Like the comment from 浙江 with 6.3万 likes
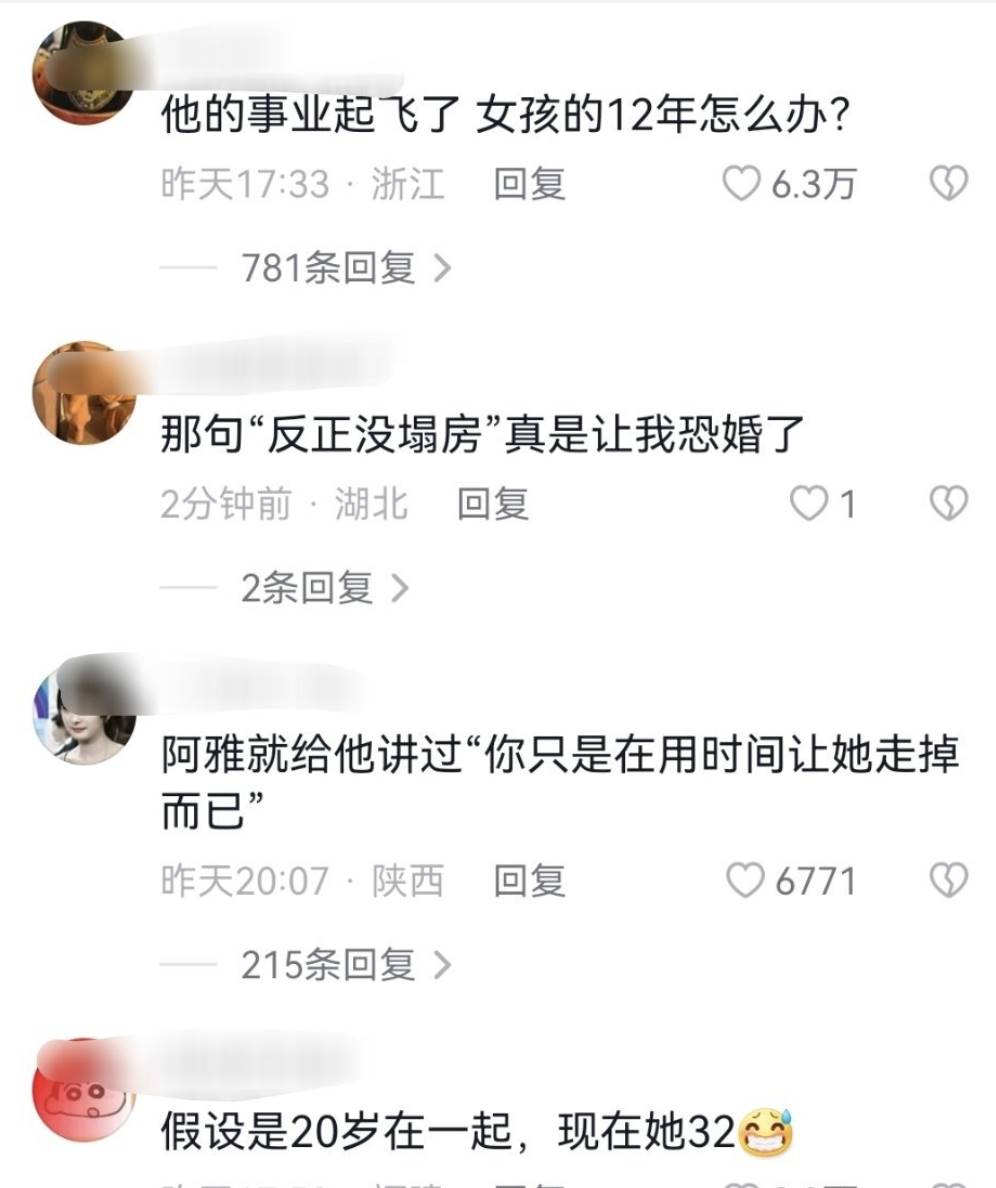This screenshot has height=1188, width=996. click(742, 184)
